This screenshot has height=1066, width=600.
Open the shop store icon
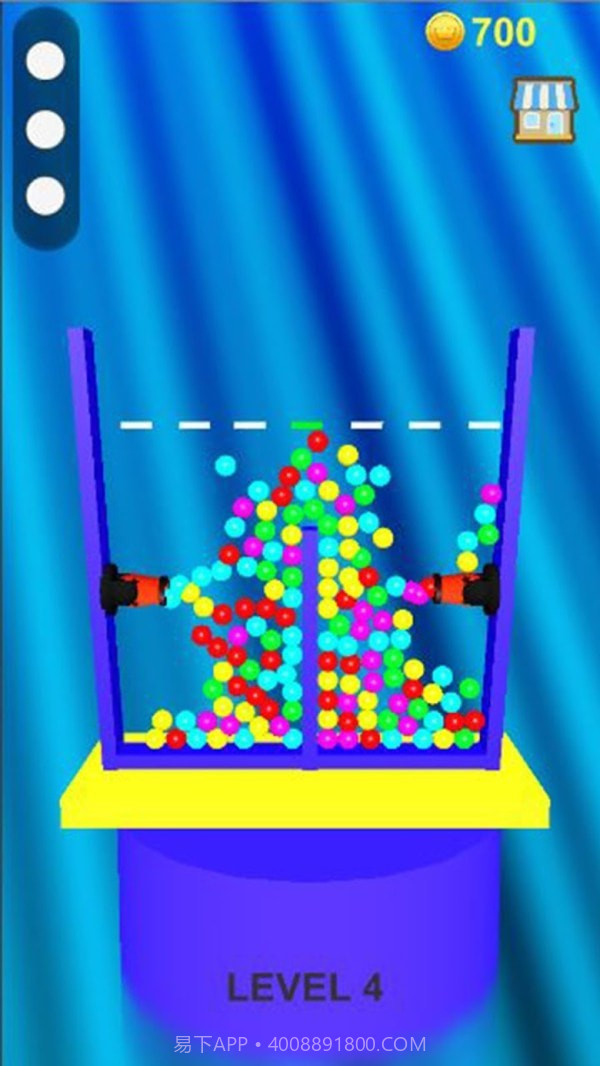(x=543, y=108)
